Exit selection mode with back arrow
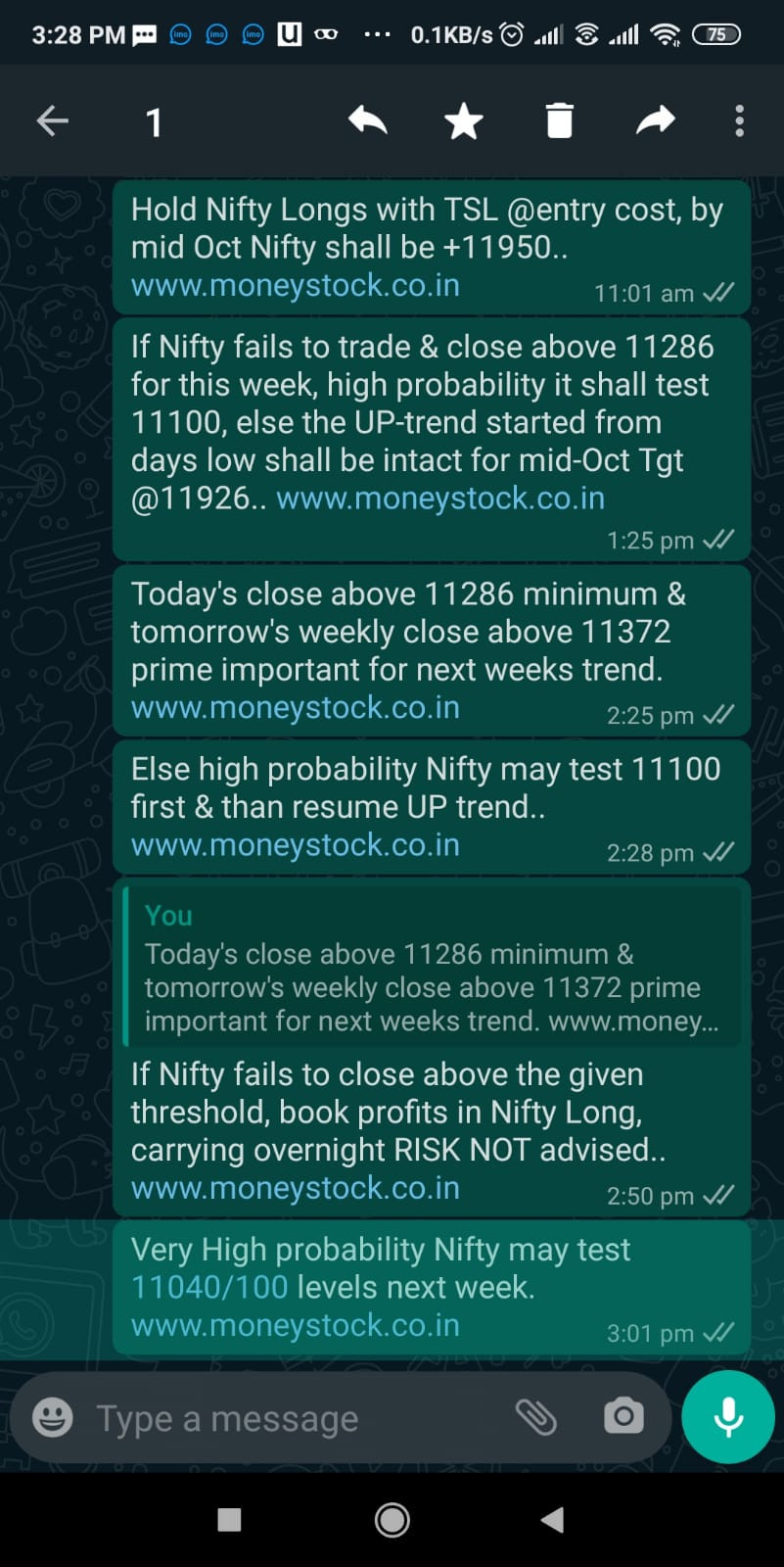Screen dimensions: 784x1567 (53, 121)
